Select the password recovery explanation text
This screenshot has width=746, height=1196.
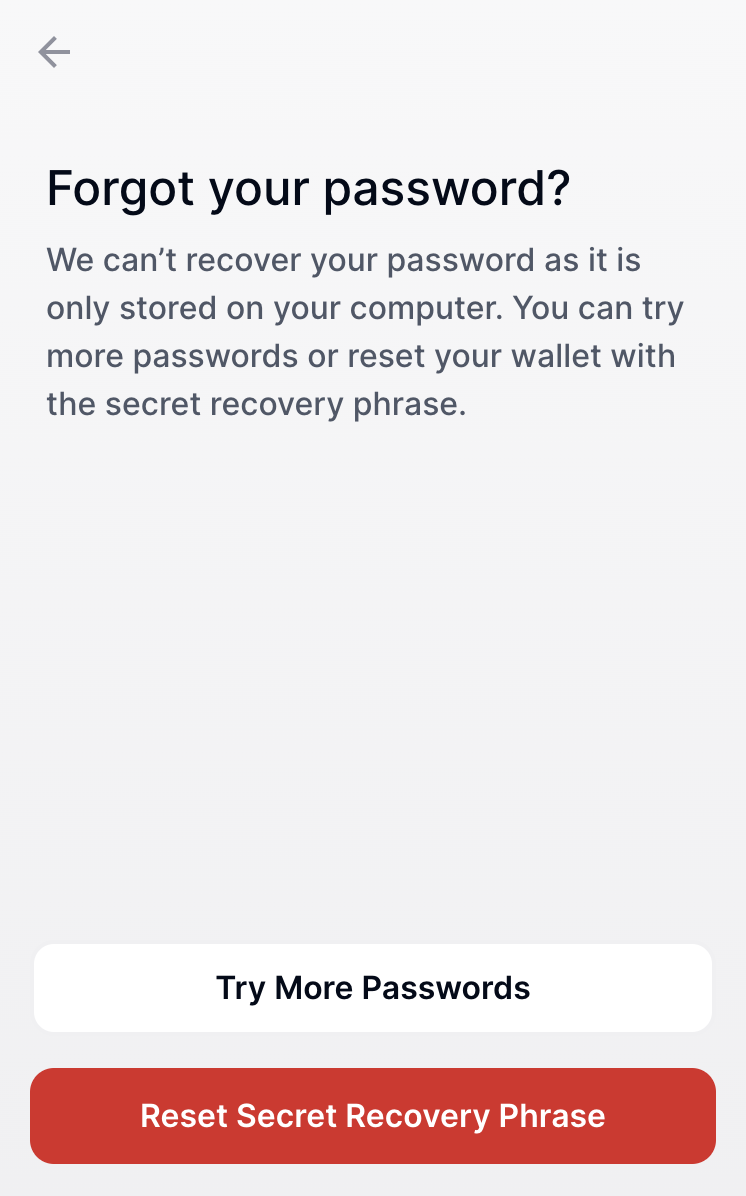pos(365,331)
